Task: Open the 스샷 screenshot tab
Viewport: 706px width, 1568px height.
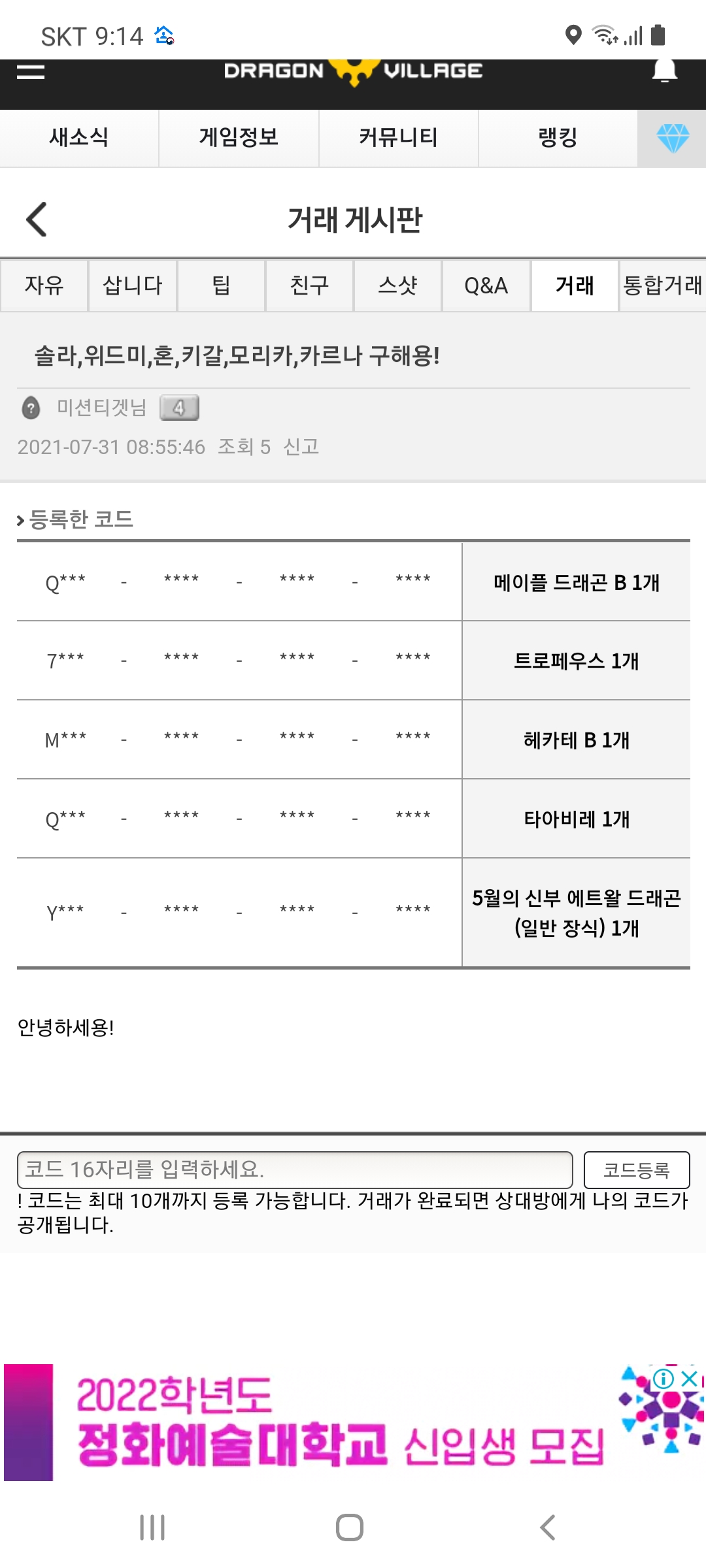Action: coord(397,286)
